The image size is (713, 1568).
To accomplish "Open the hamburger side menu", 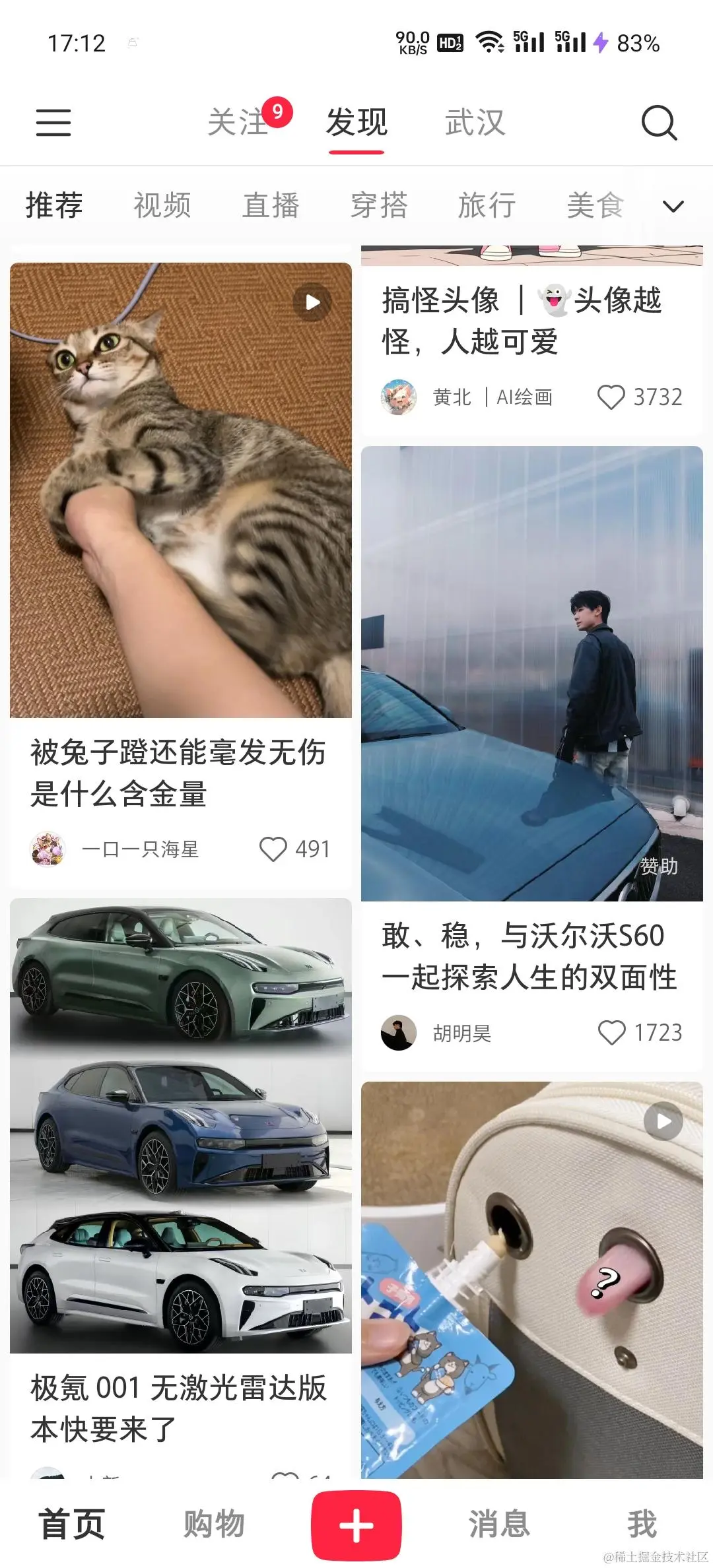I will (x=53, y=123).
